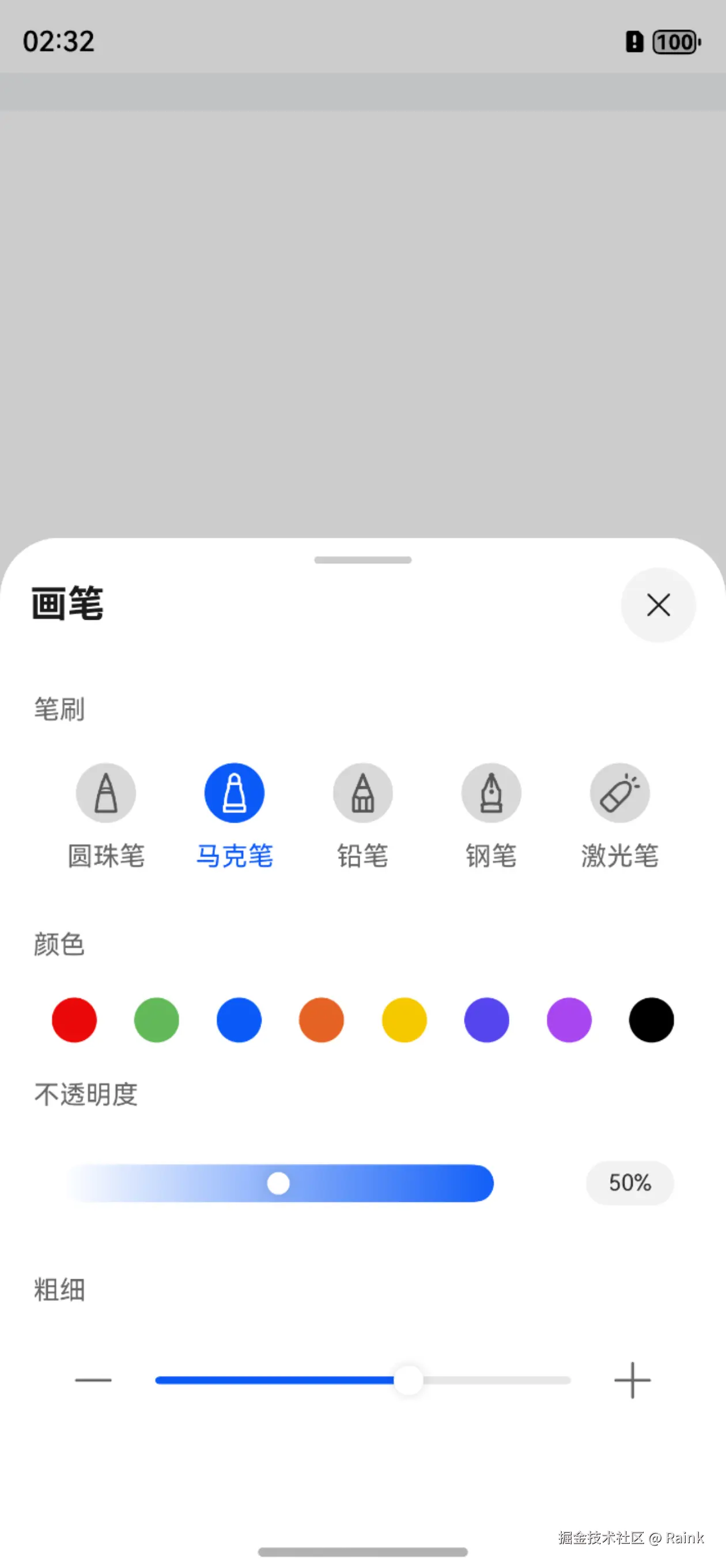
Task: Pick the red color swatch
Action: click(74, 1020)
